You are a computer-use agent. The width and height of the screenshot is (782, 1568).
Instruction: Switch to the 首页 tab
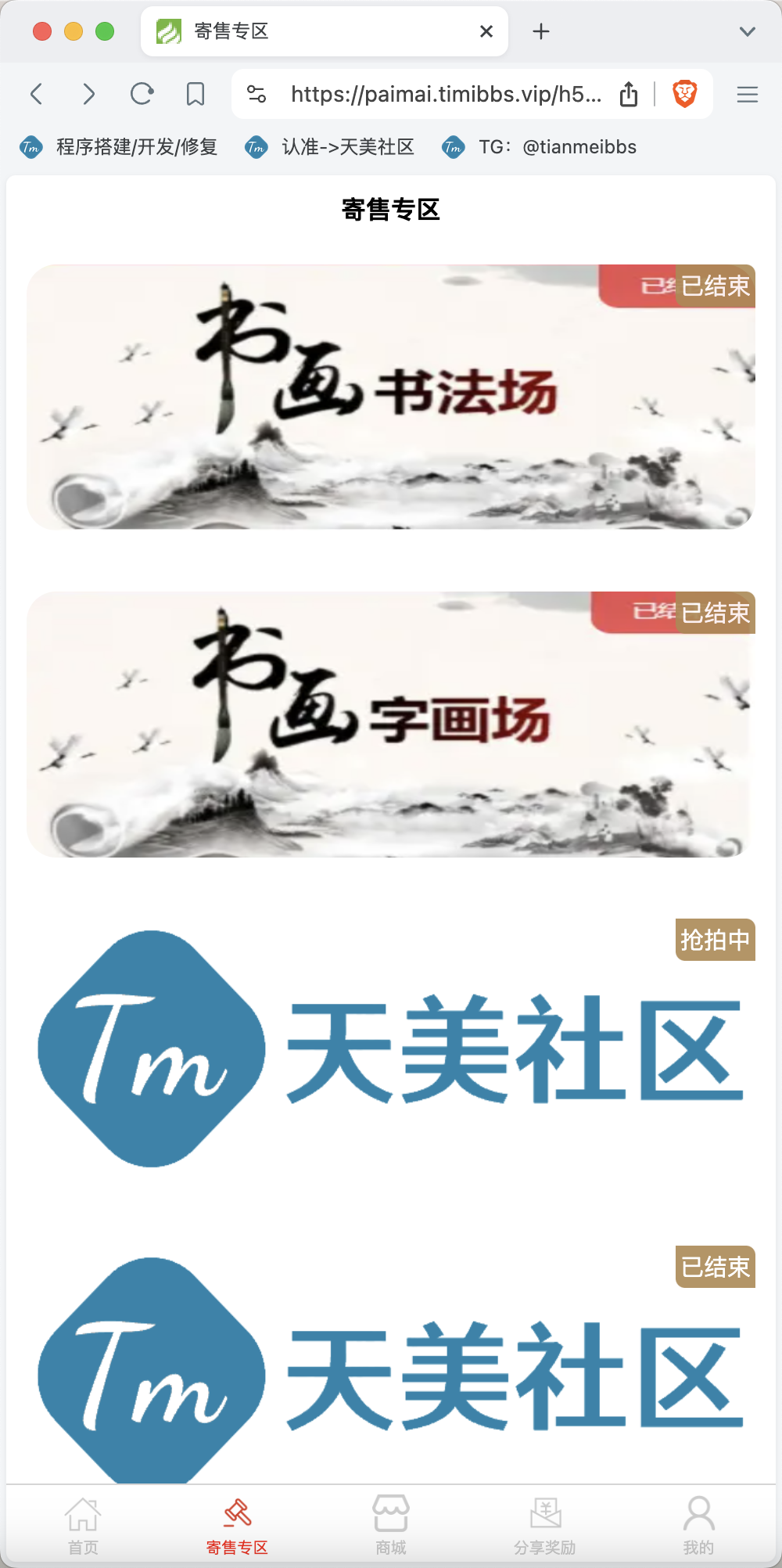(x=83, y=1526)
